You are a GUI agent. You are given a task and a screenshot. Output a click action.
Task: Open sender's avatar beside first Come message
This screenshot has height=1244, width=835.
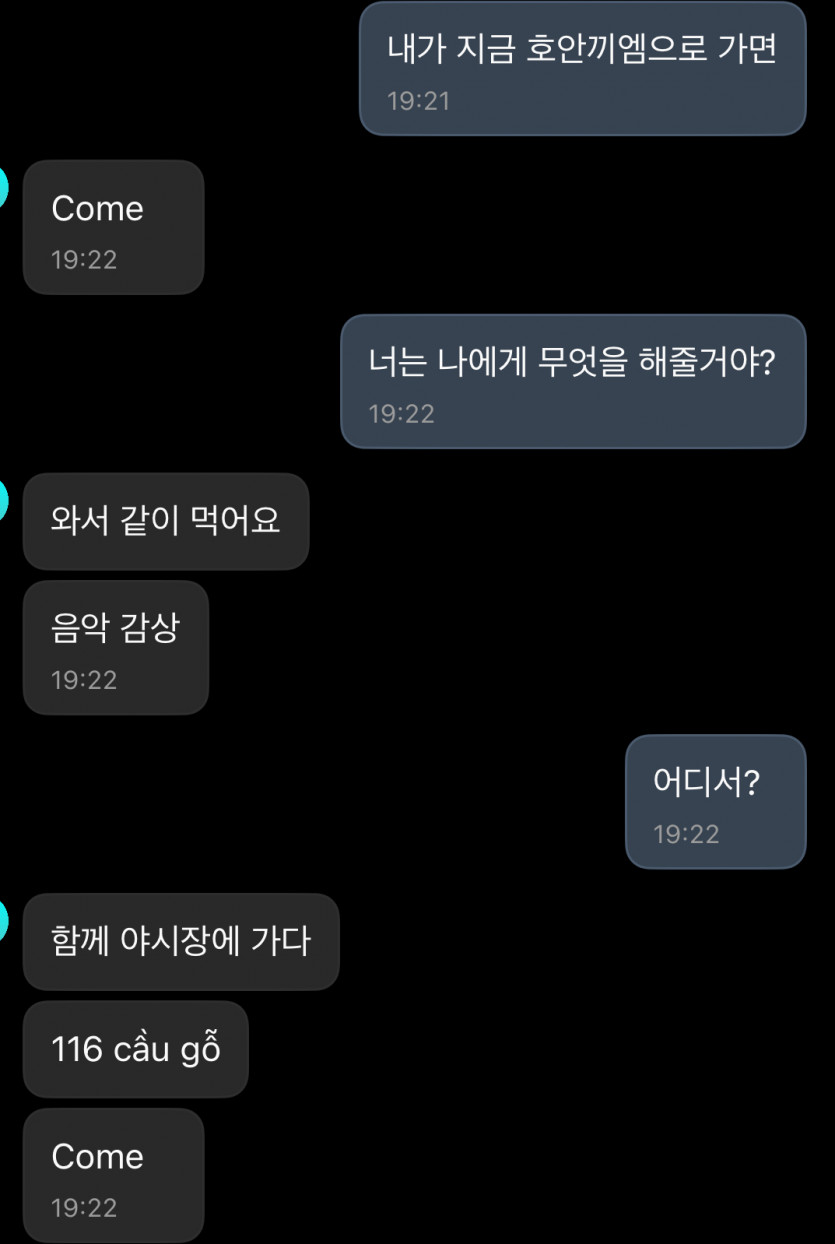3,187
